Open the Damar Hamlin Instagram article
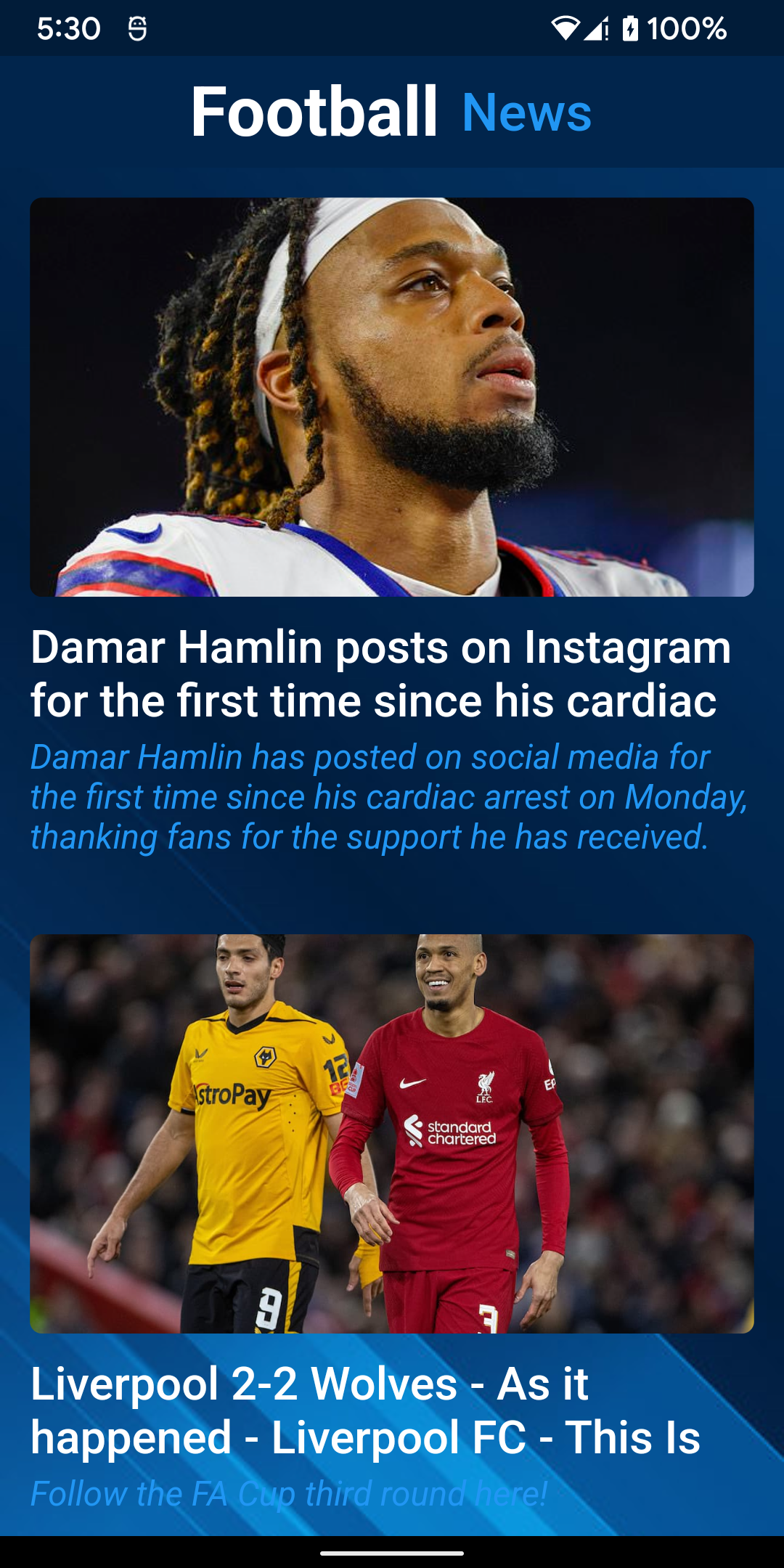784x1568 pixels. [380, 674]
